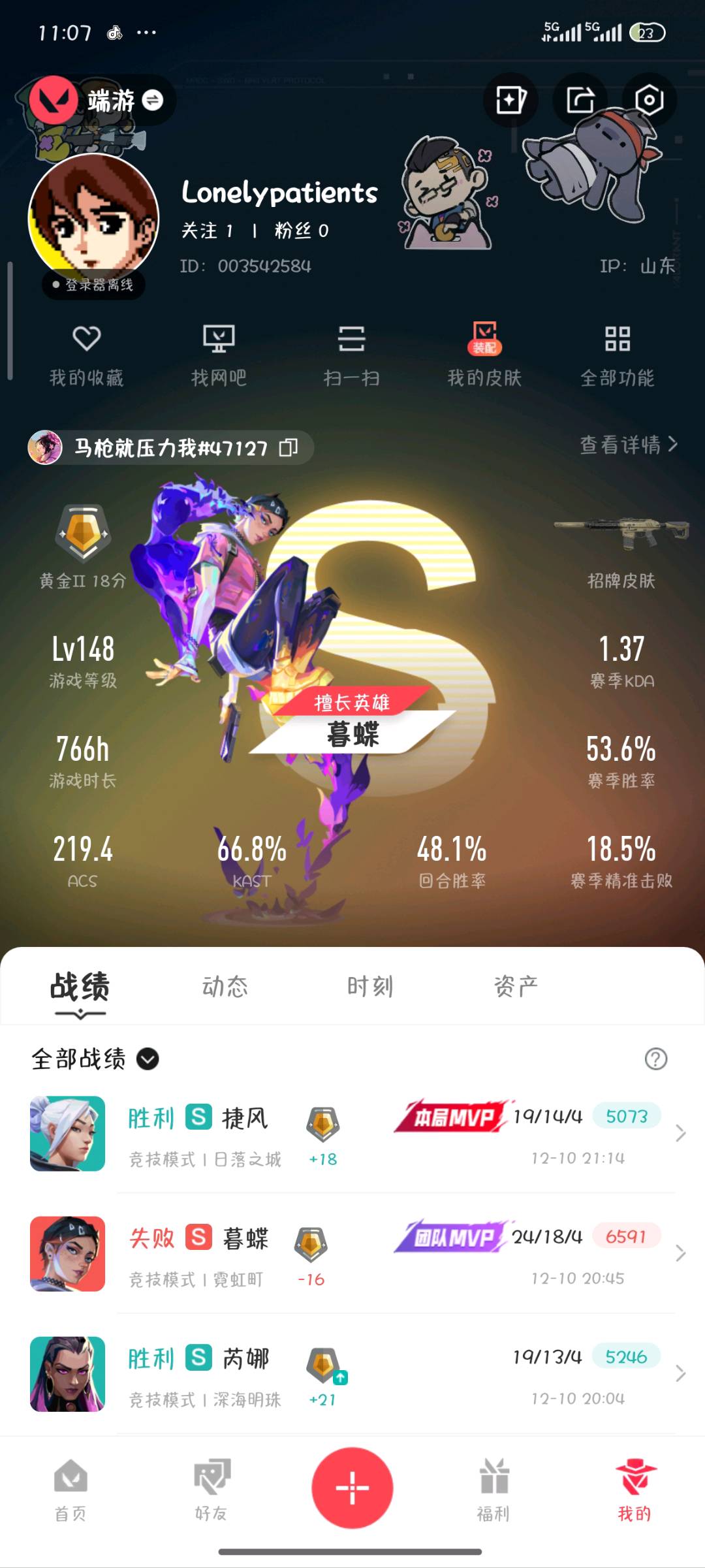Viewport: 705px width, 1568px height.
Task: Open the settings hexagon icon
Action: [x=649, y=100]
